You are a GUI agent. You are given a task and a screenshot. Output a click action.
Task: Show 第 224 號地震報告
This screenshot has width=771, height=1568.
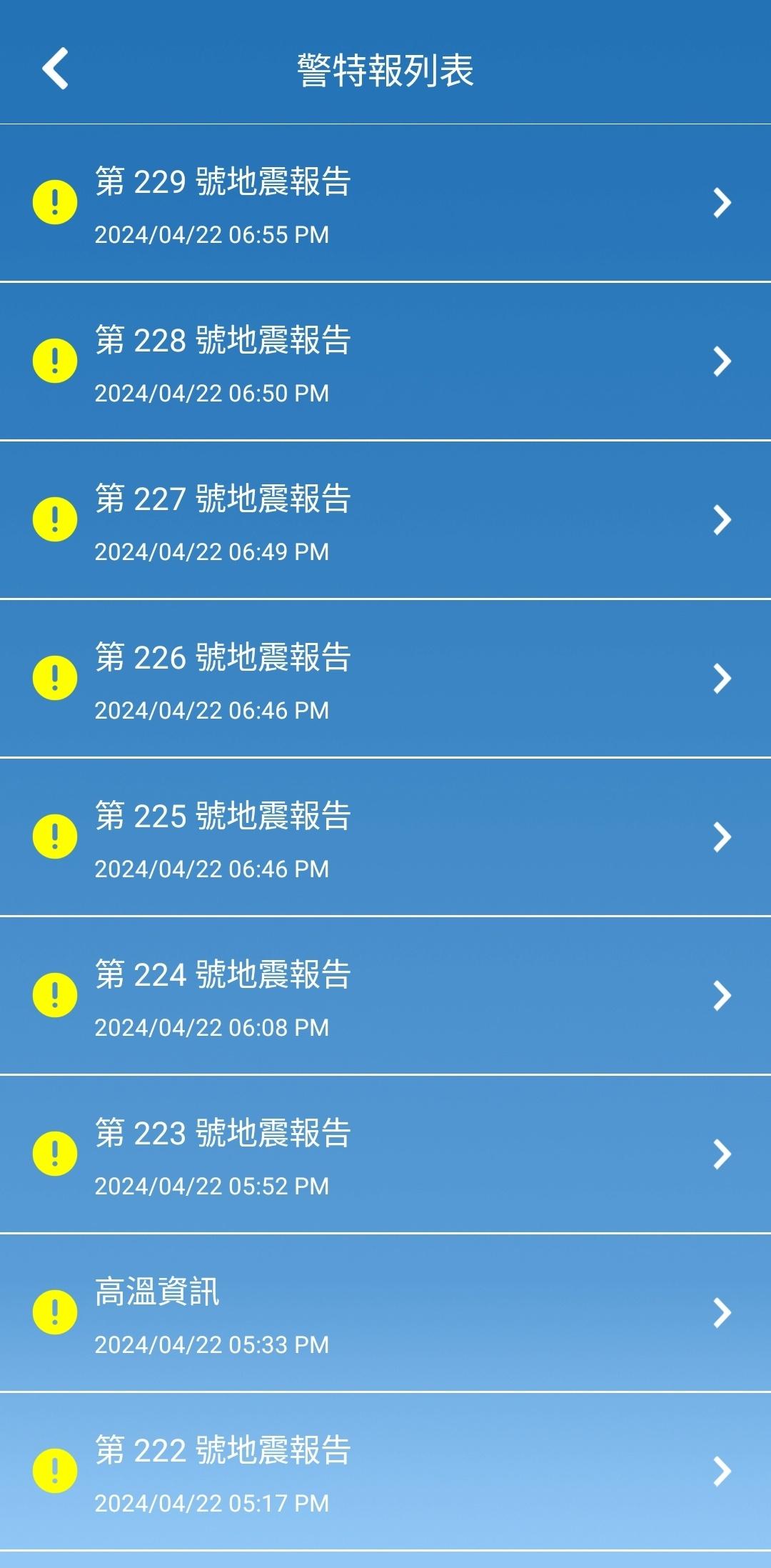coord(385,996)
